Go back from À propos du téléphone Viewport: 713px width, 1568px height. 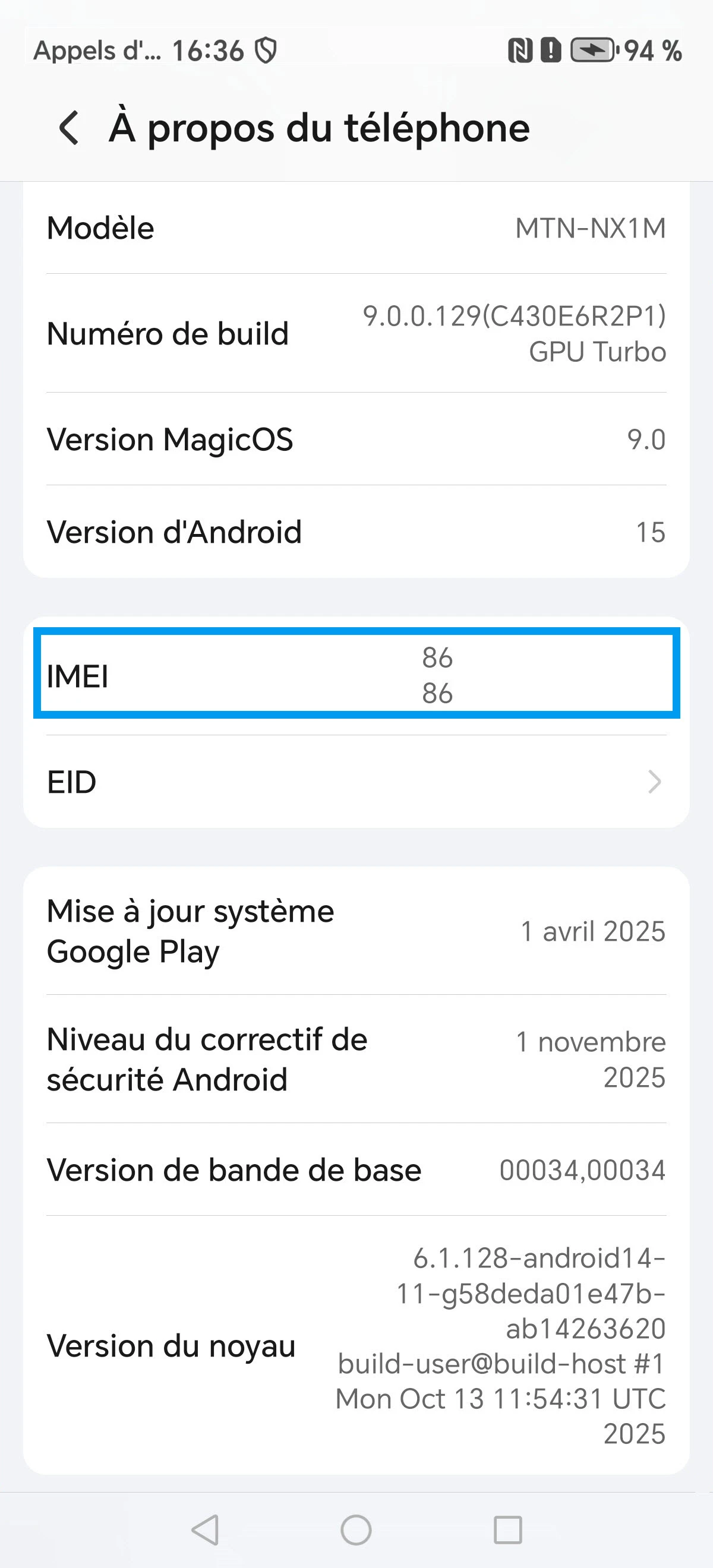coord(69,128)
